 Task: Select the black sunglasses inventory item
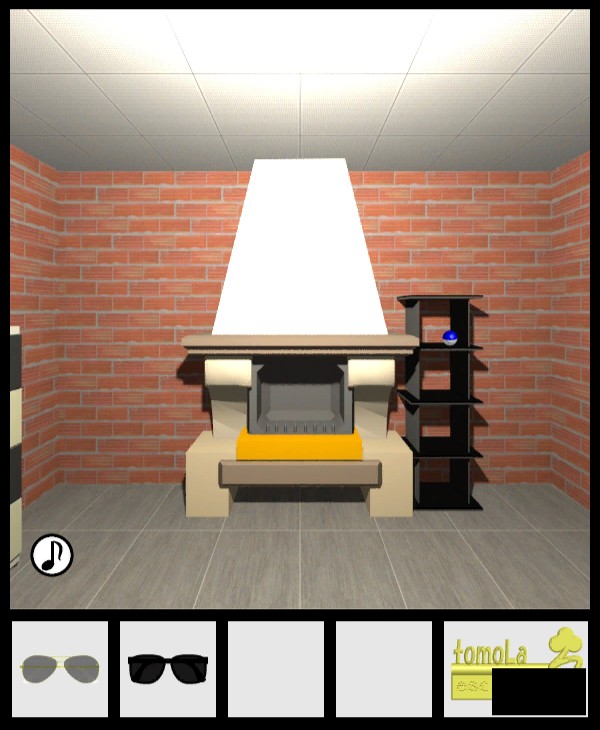pos(168,668)
